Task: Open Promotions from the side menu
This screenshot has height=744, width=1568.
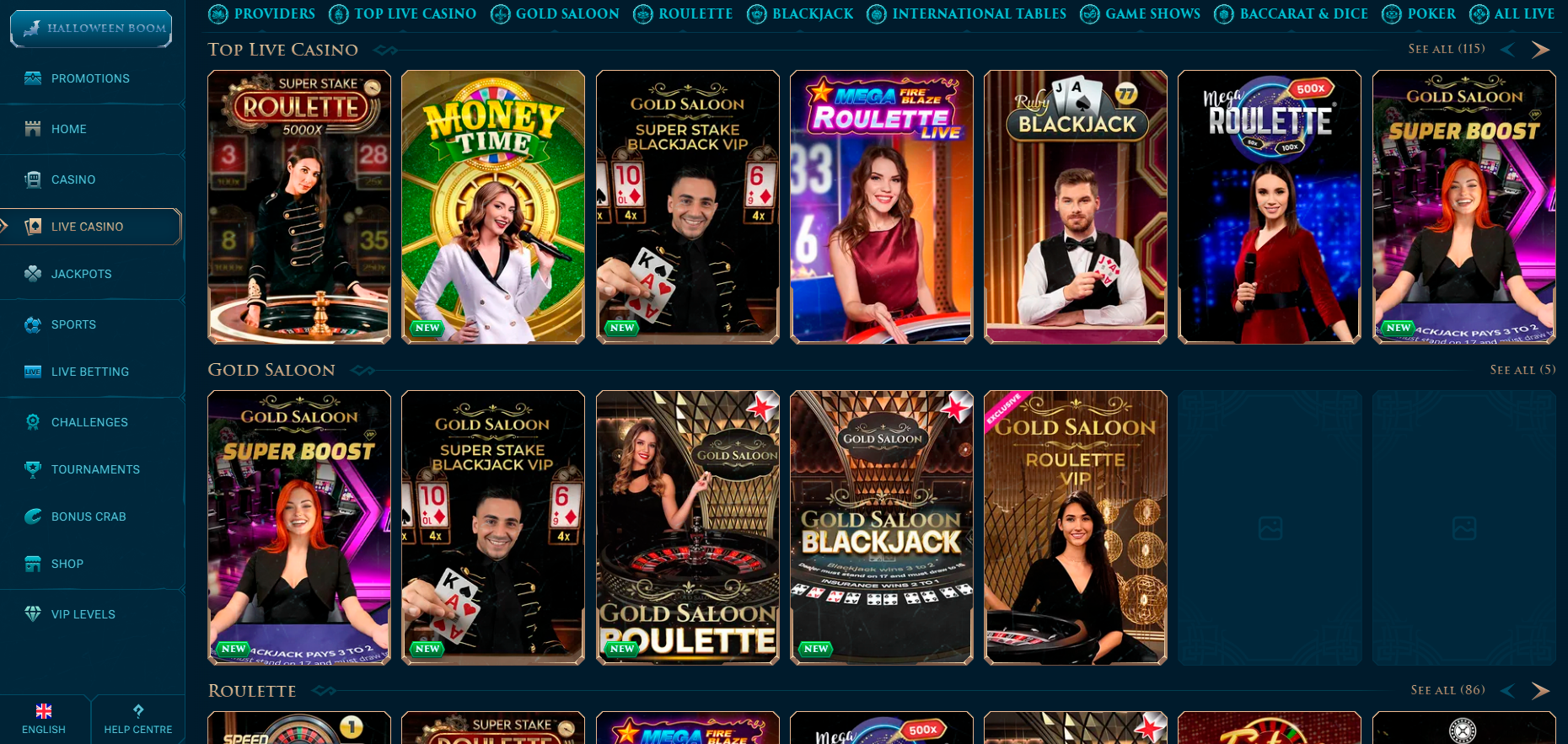Action: coord(90,78)
